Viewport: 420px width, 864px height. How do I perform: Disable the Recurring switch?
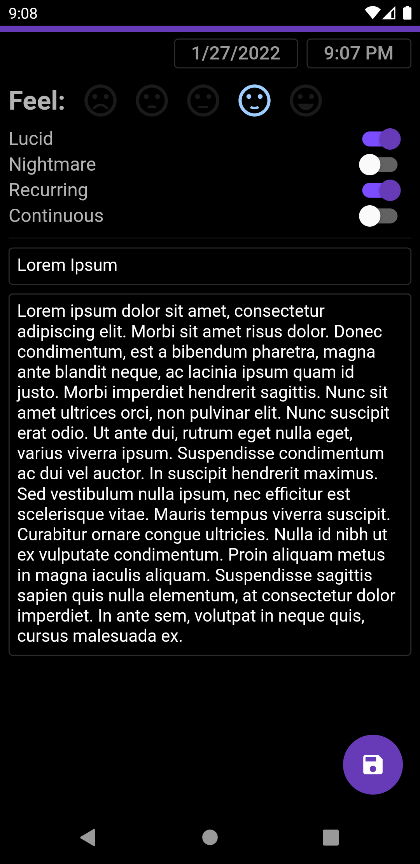point(380,190)
